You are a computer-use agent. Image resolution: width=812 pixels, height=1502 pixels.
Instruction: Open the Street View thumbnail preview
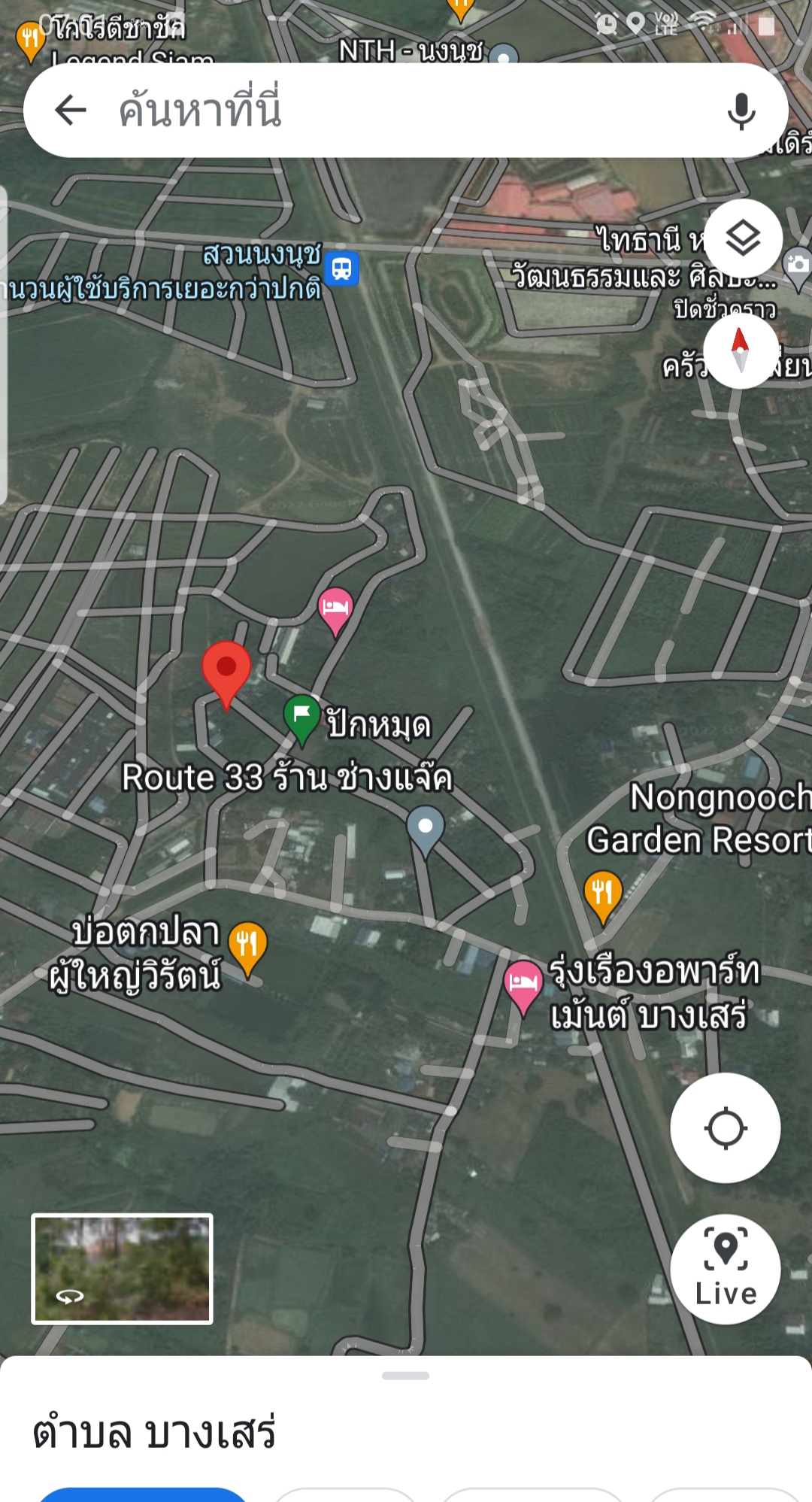point(122,1269)
